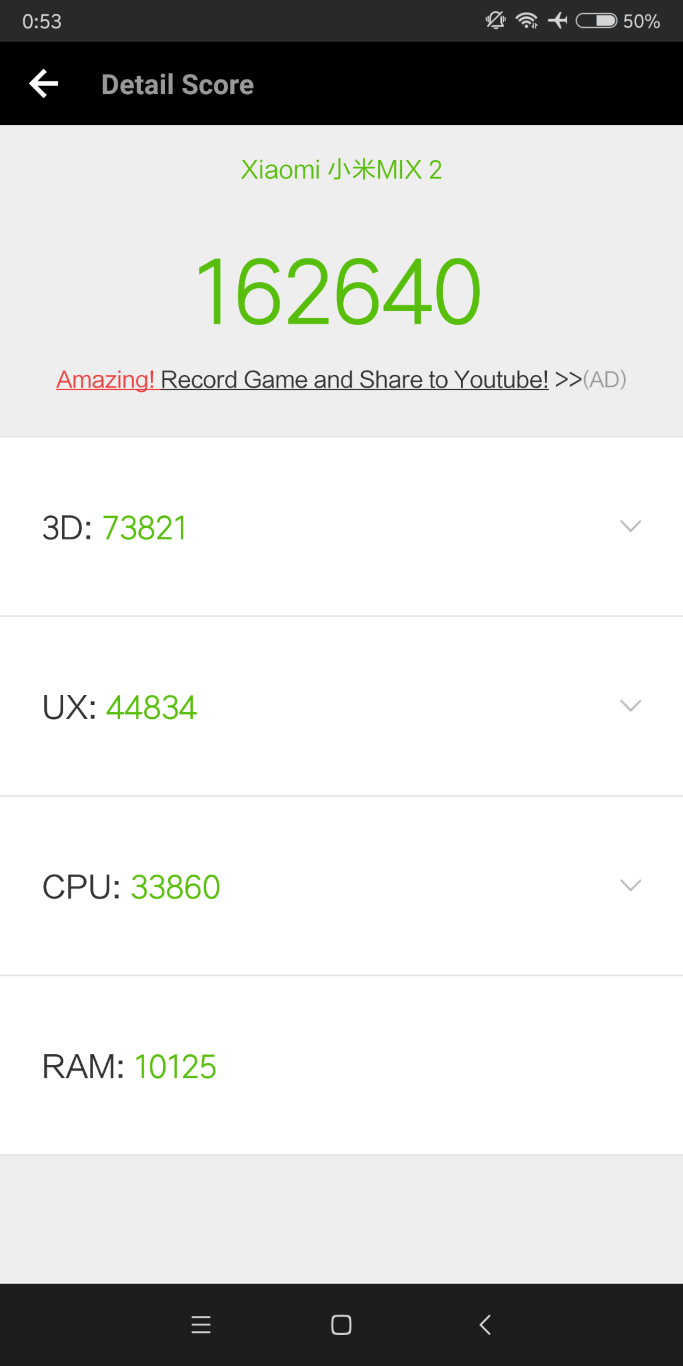
Task: Expand the CPU score section
Action: click(341, 886)
